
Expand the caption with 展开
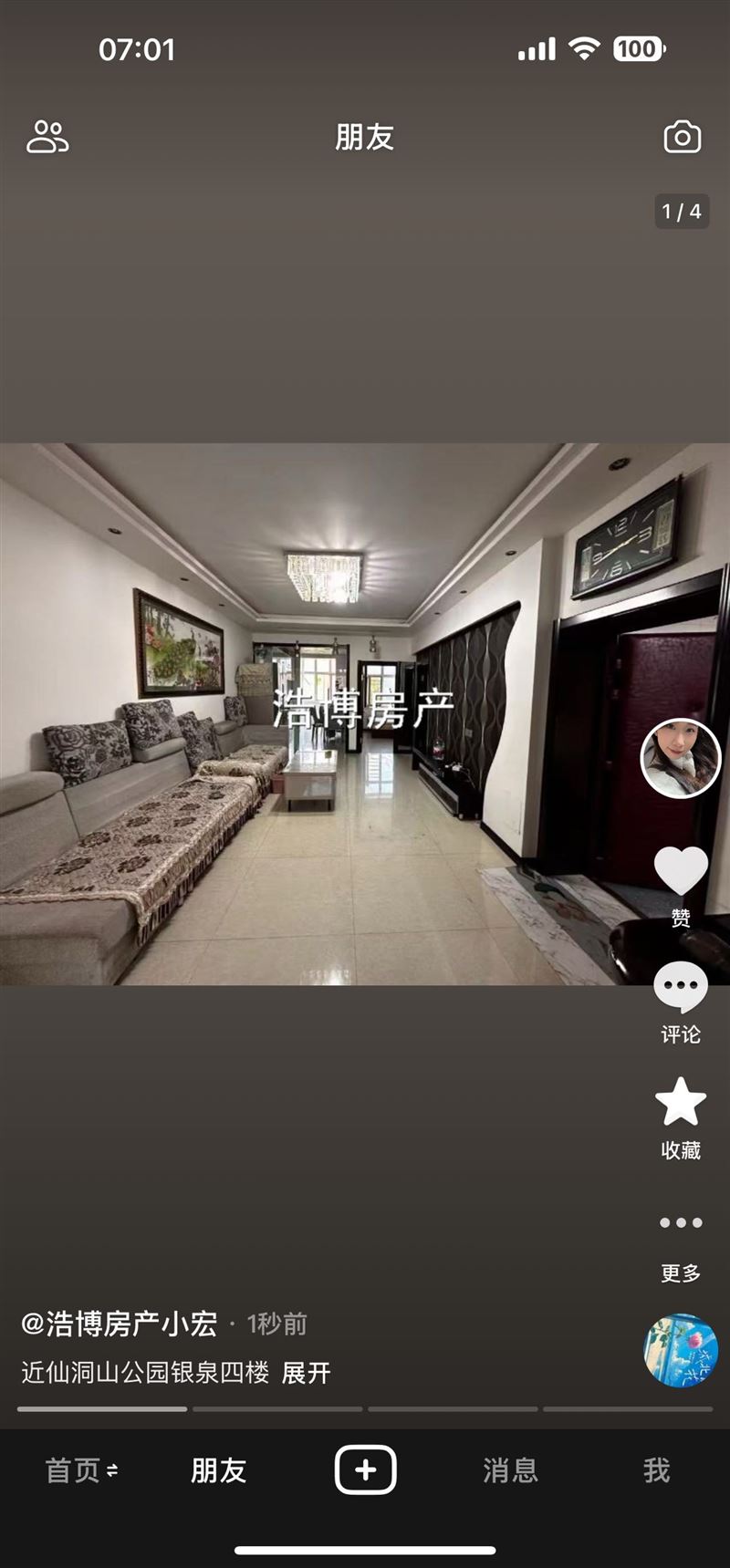(x=306, y=1373)
